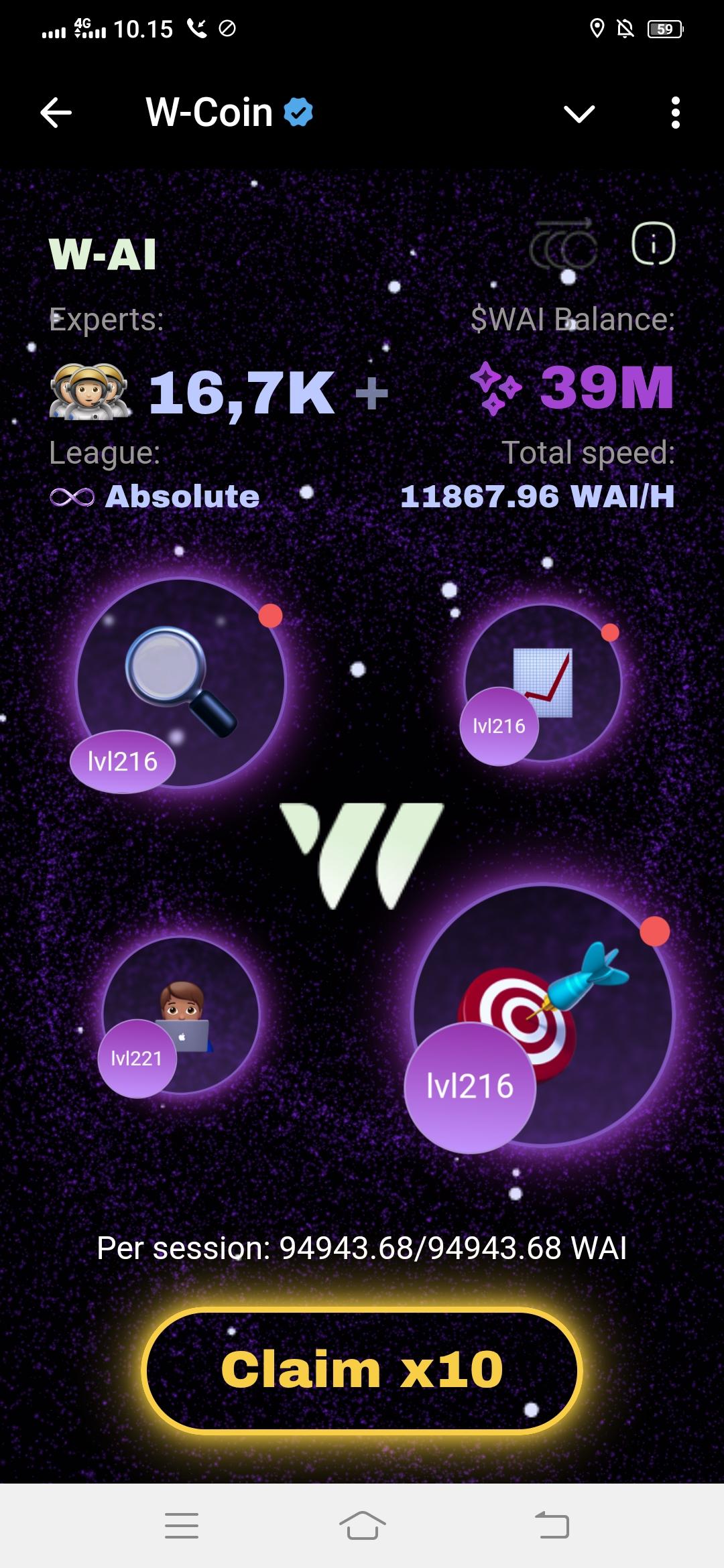Open the magnifying glass expert bubble
The image size is (724, 1568).
click(181, 682)
